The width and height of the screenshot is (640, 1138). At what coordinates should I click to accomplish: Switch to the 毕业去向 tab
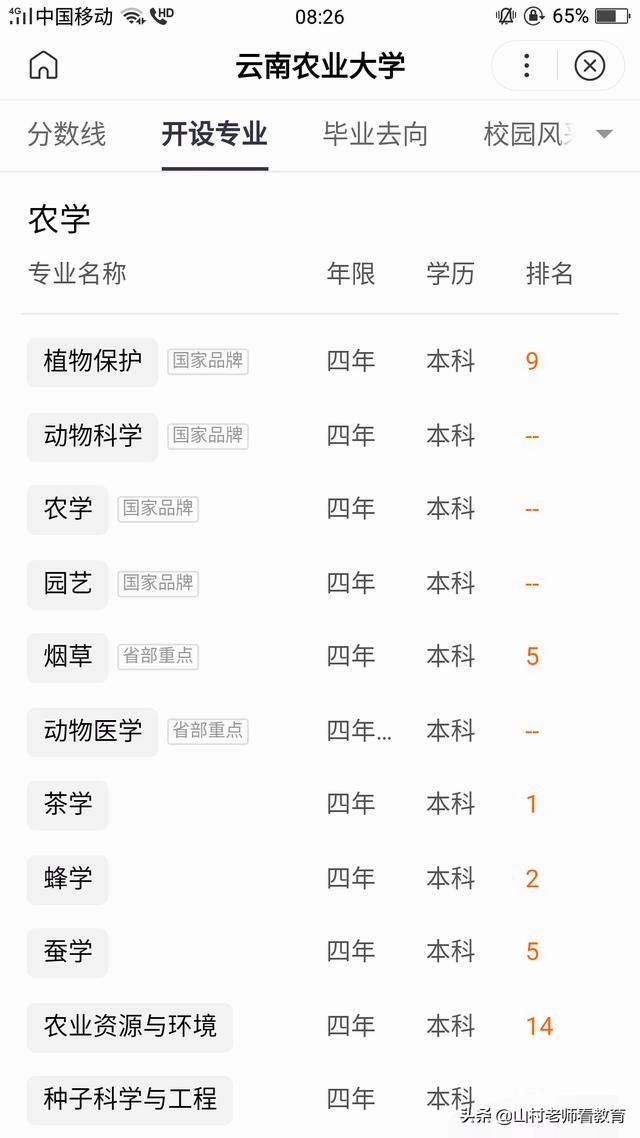[x=375, y=135]
